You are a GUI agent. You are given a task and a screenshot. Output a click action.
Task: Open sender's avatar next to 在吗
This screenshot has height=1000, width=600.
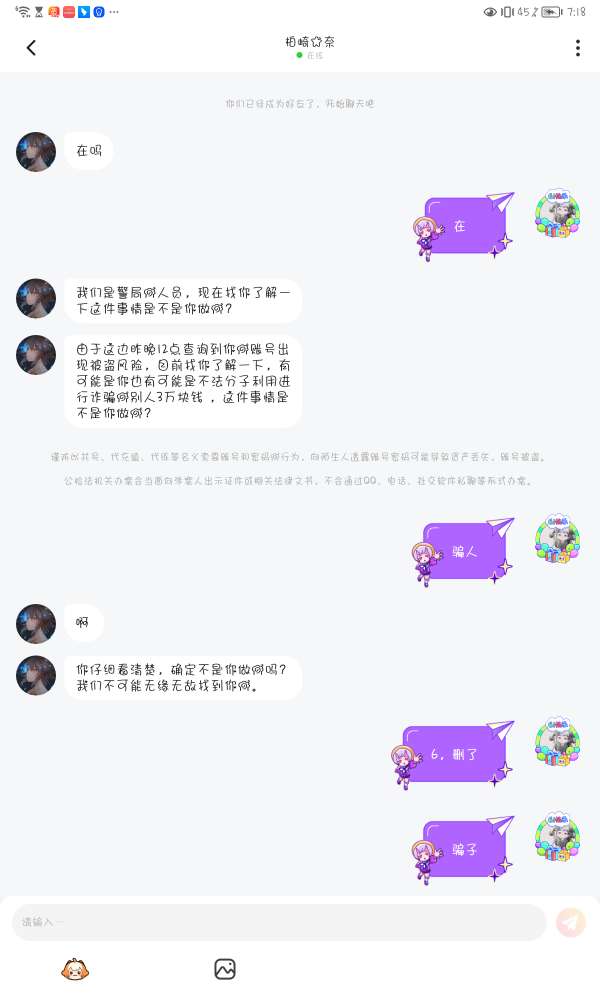36,152
